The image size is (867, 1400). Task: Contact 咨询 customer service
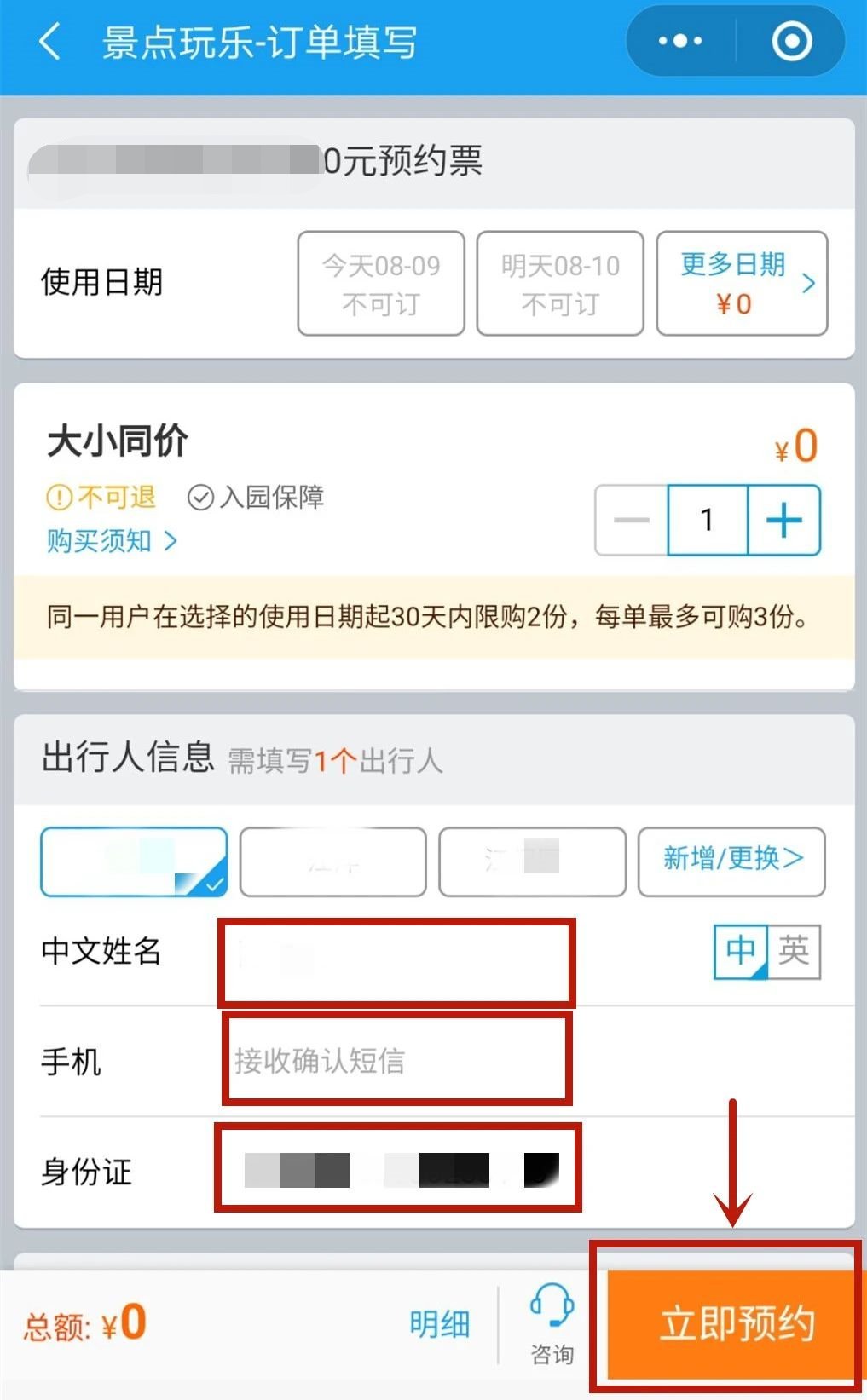(552, 1324)
